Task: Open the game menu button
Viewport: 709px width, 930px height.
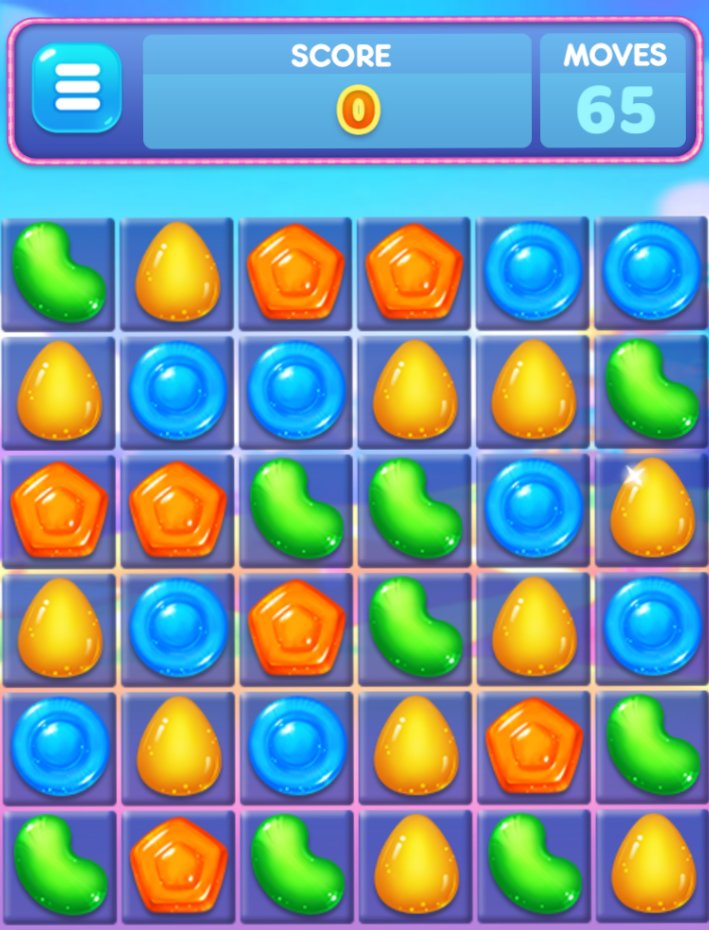Action: click(x=77, y=89)
